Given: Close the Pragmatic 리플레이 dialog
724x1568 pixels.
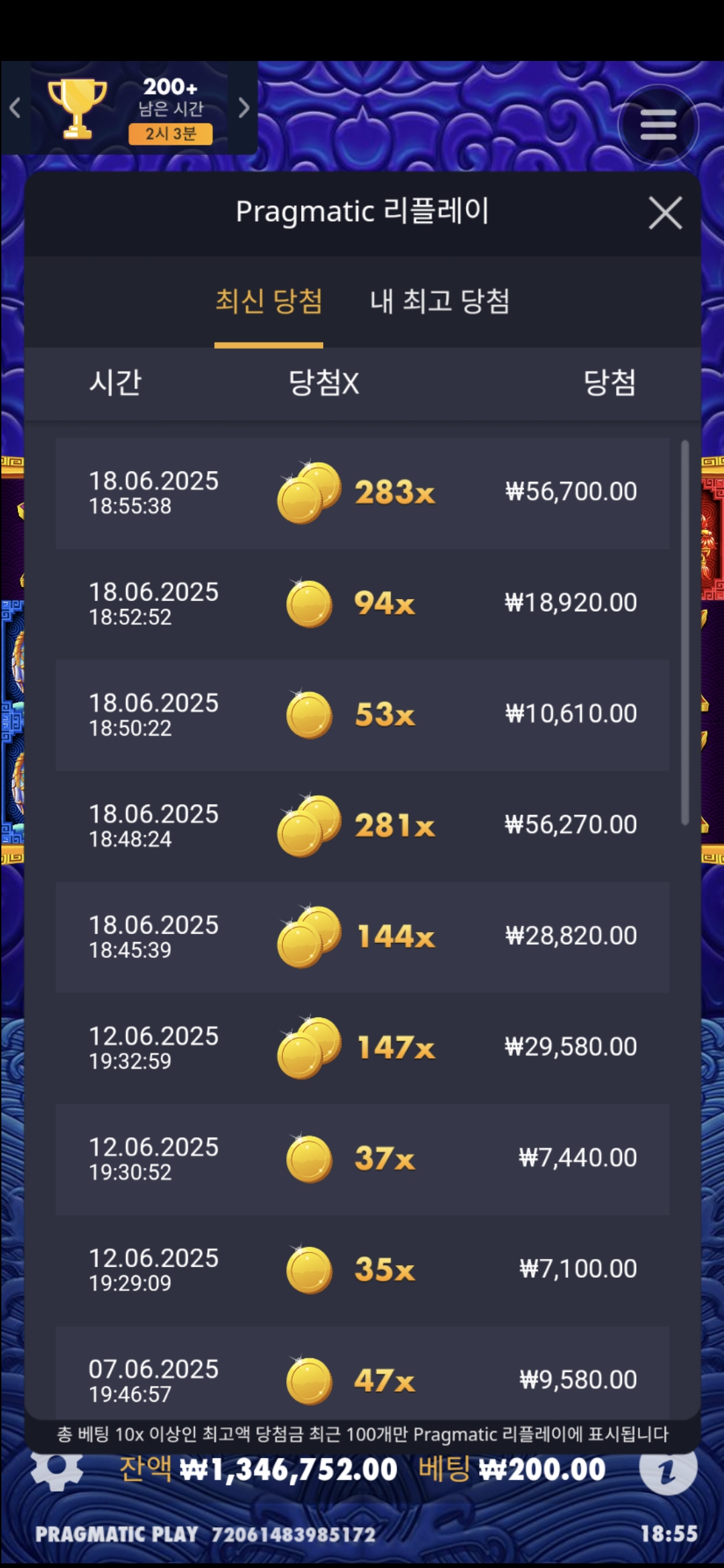Looking at the screenshot, I should coord(665,213).
